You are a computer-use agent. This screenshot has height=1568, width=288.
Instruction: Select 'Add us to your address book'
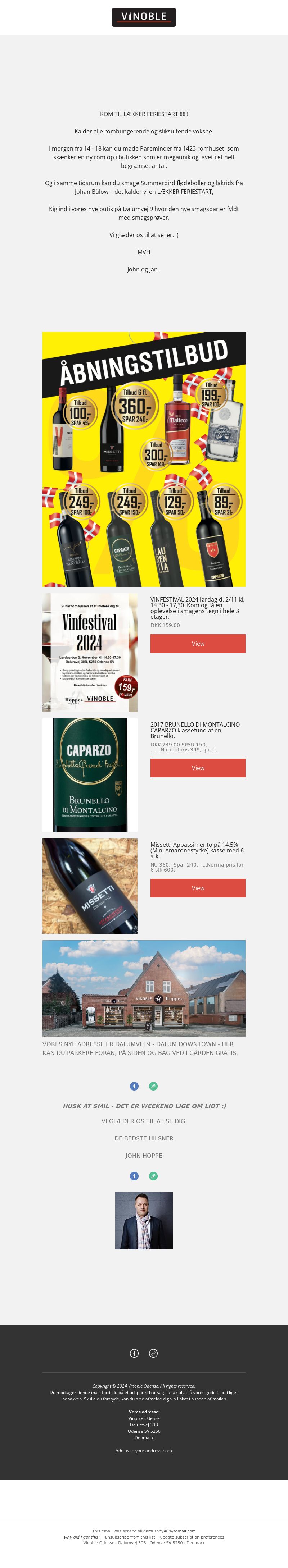coord(144,1450)
